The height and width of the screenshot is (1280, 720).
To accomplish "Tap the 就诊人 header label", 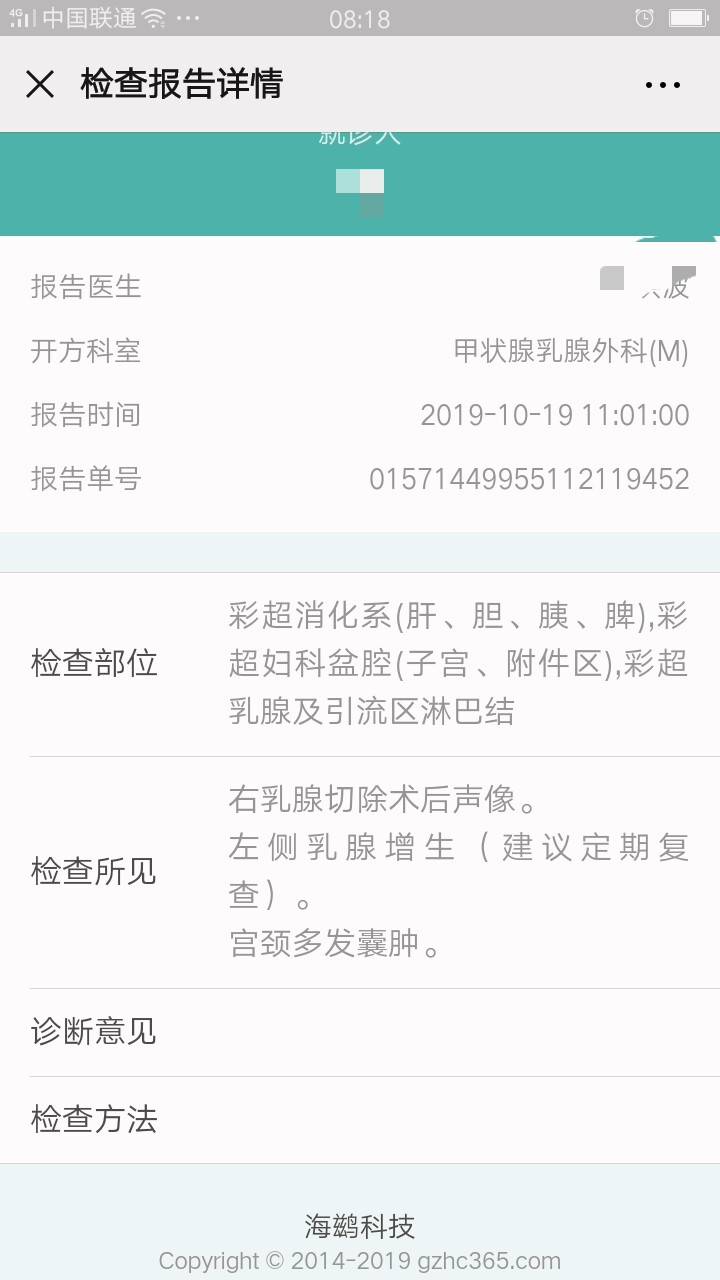I will [x=360, y=133].
